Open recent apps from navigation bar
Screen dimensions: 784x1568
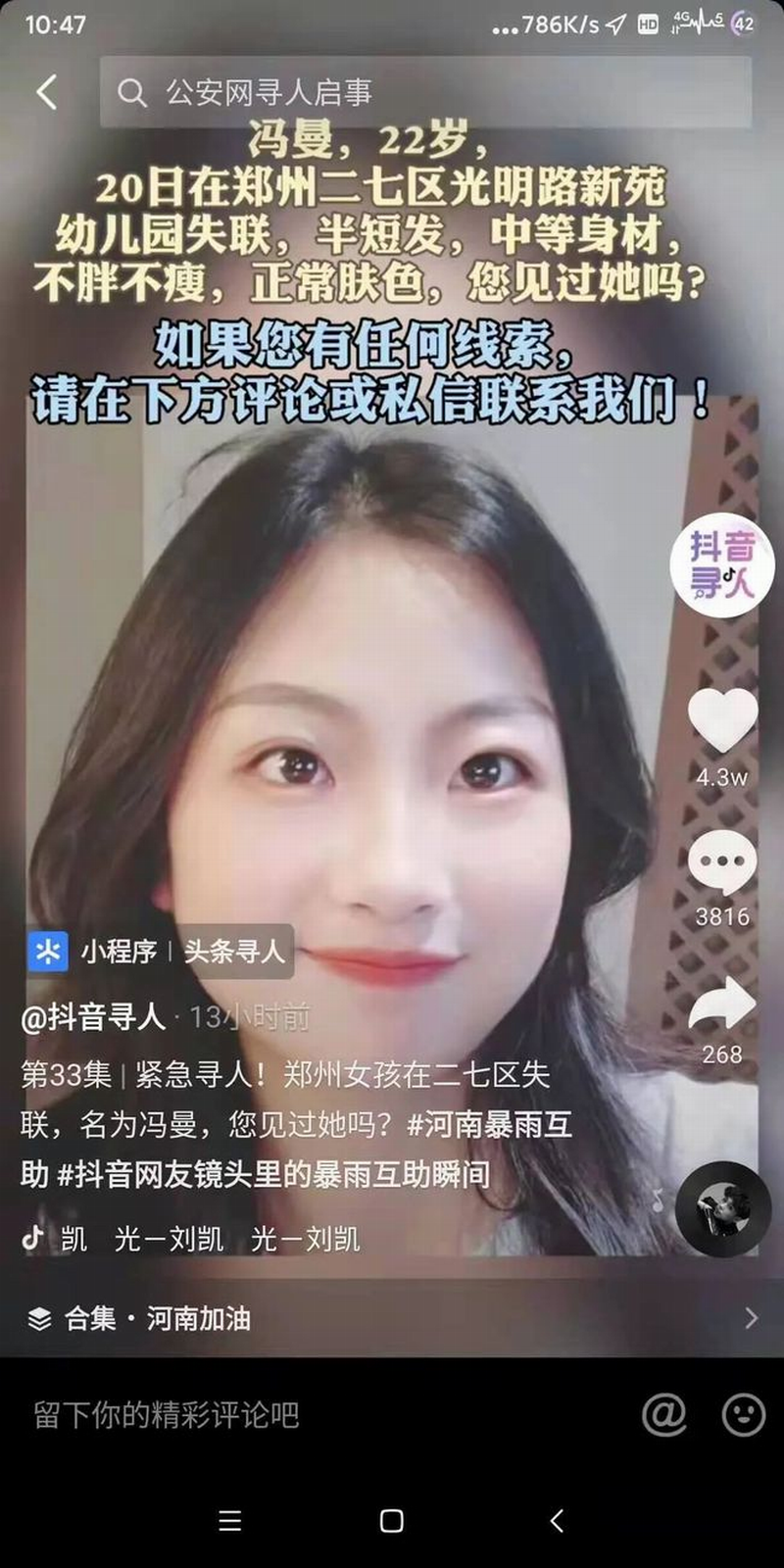click(229, 1521)
